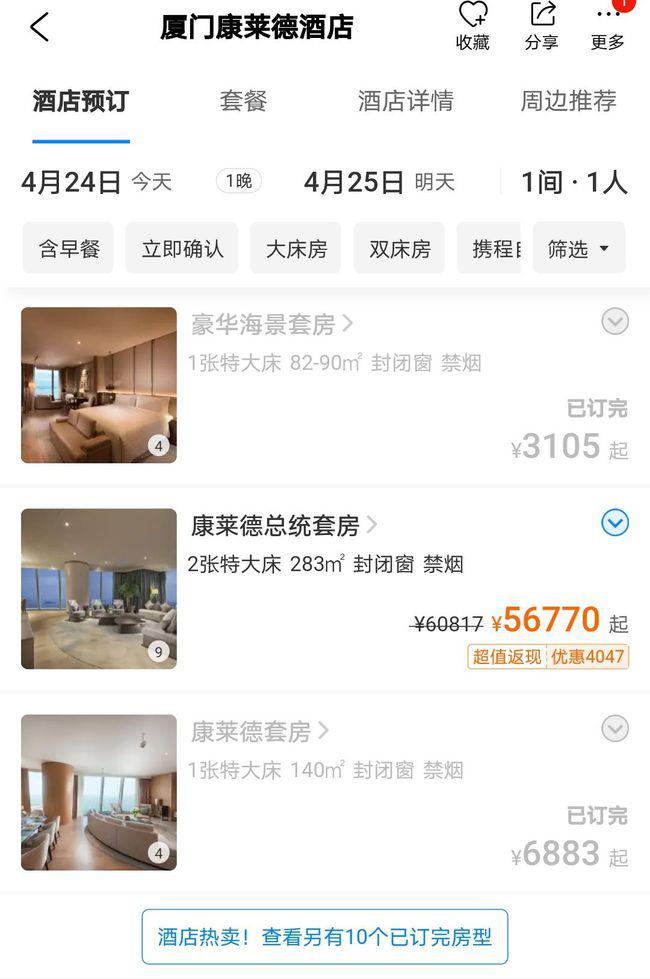Viewport: 650px width, 979px height.
Task: Expand the 豪华海景套房 room options
Action: (x=615, y=321)
